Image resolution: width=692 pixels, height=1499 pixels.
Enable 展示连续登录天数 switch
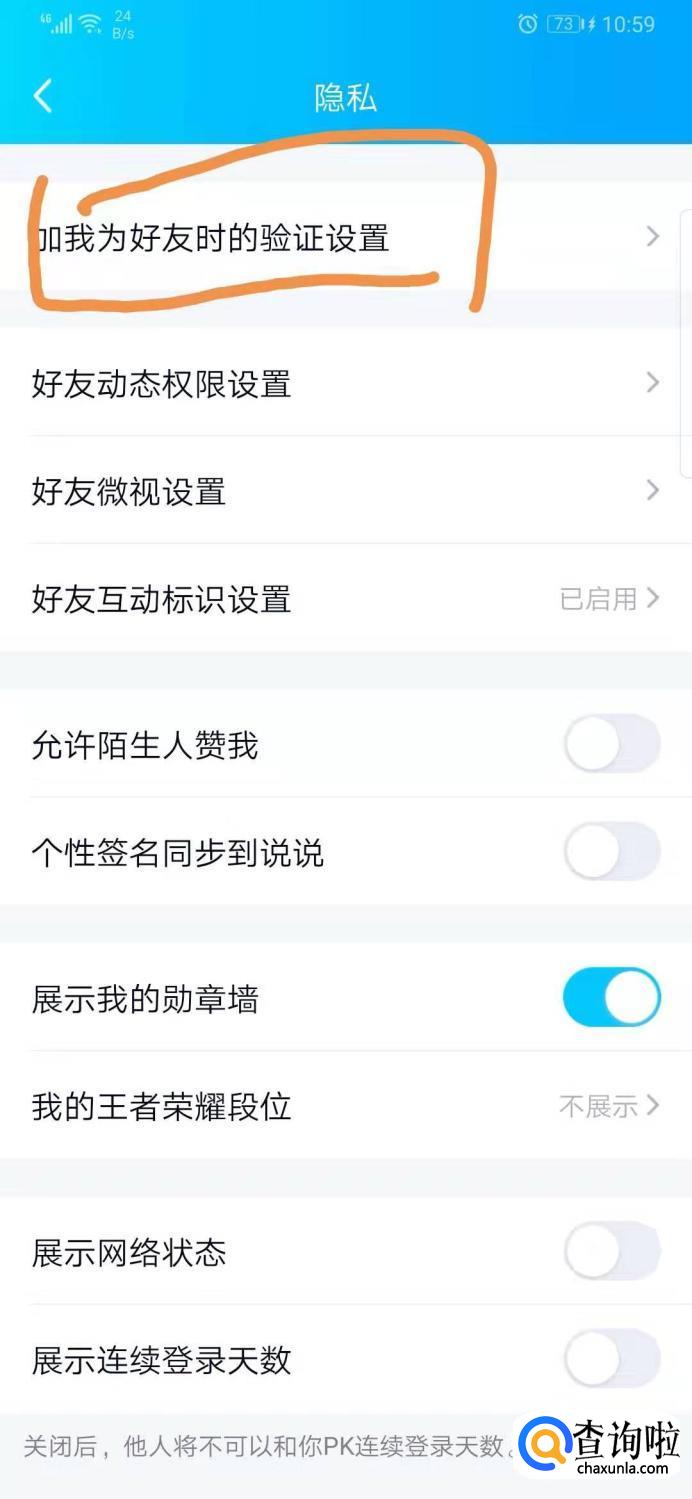611,1359
